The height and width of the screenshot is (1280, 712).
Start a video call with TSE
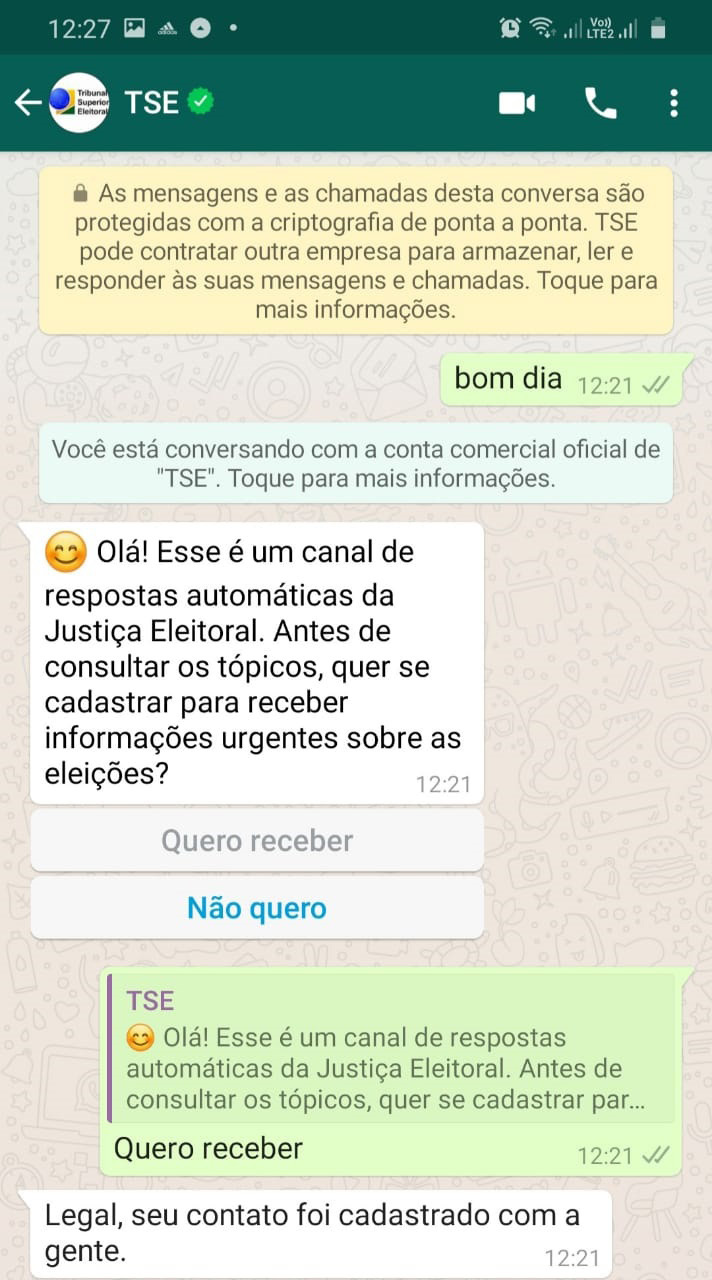[x=517, y=103]
